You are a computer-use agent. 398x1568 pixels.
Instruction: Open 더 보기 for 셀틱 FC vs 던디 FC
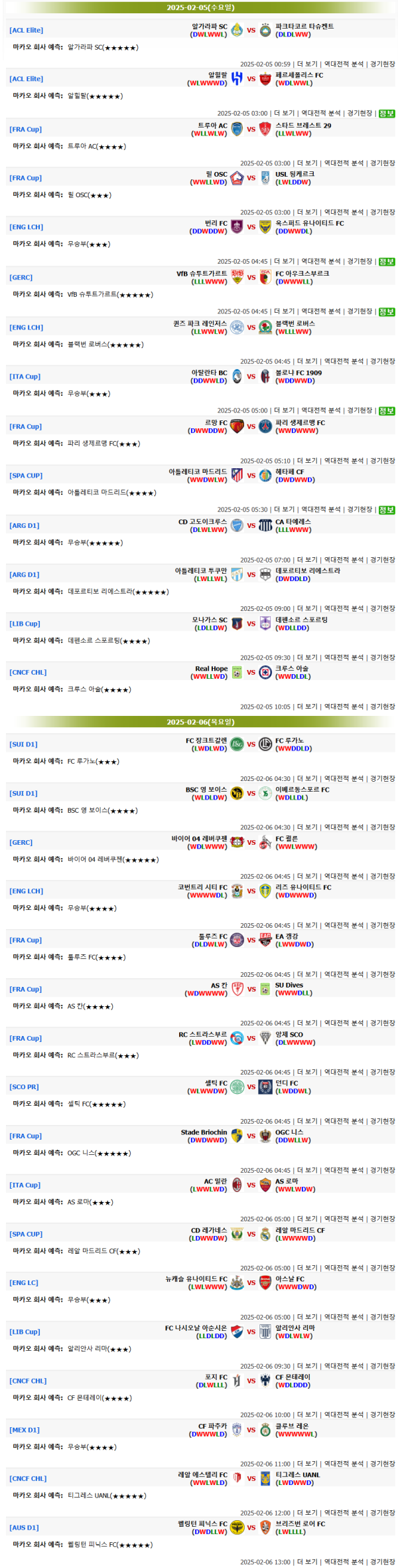tap(306, 1122)
